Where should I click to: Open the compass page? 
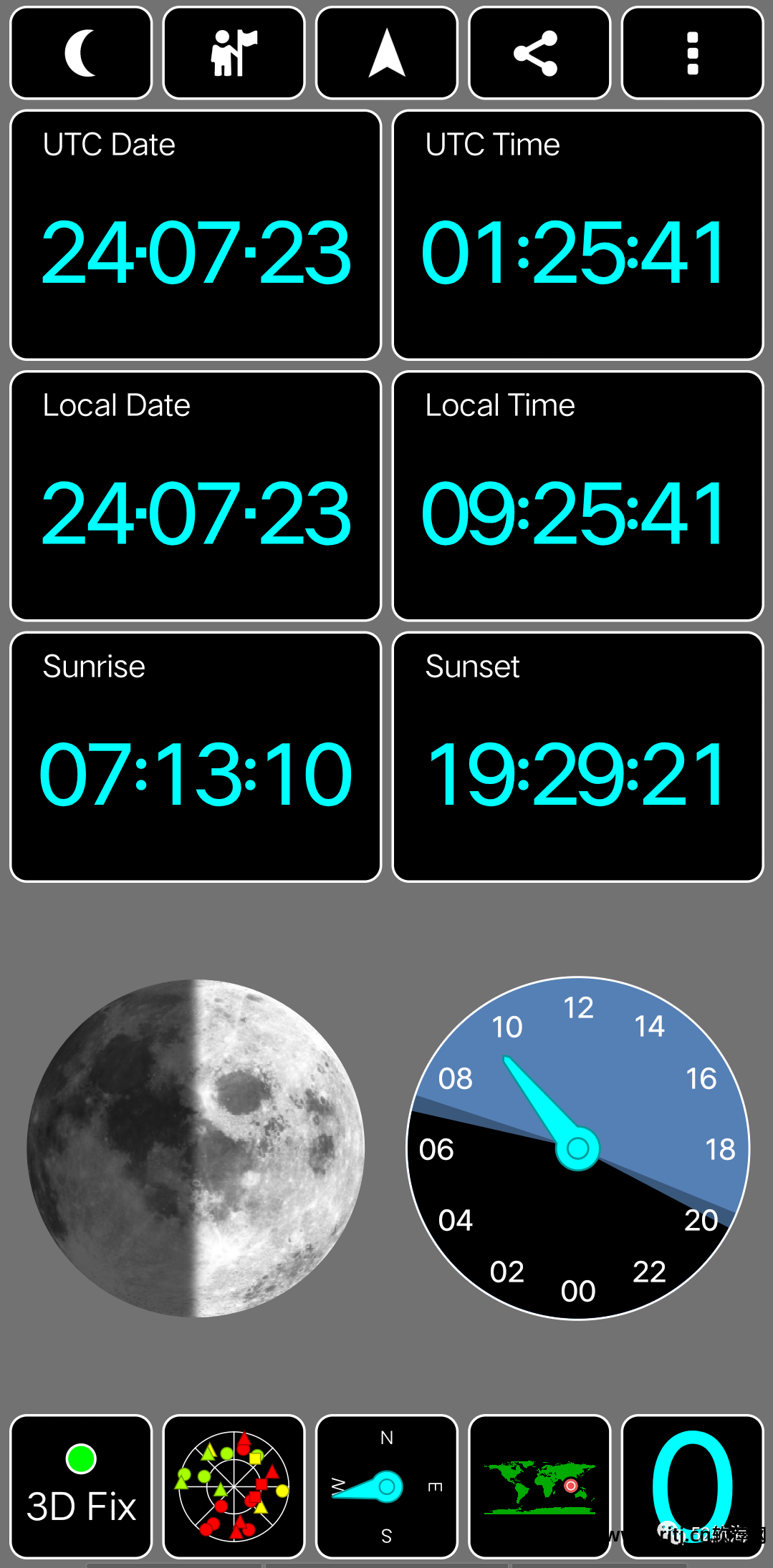[x=387, y=1486]
